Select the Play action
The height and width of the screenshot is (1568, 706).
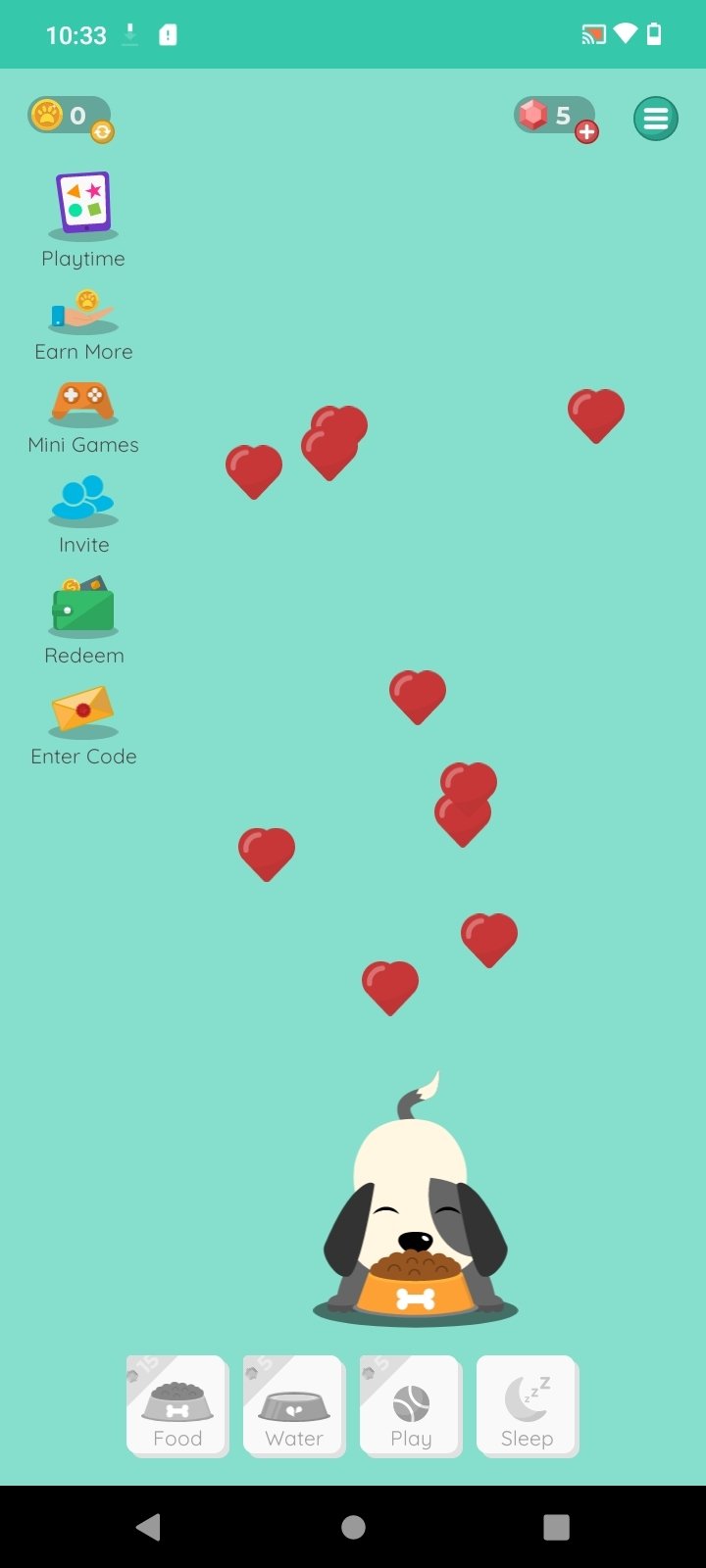[411, 1406]
